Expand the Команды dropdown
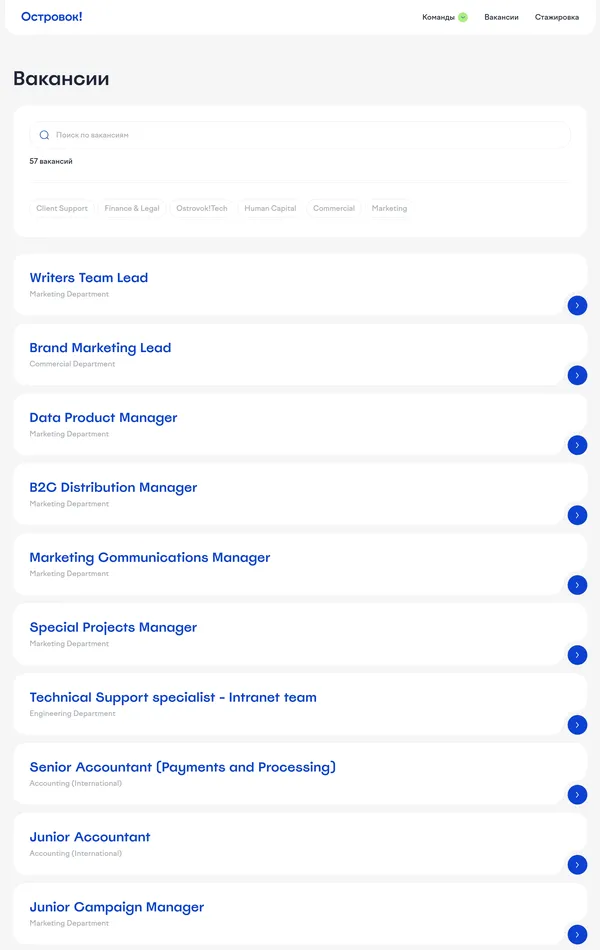Viewport: 600px width, 950px height. coord(444,17)
